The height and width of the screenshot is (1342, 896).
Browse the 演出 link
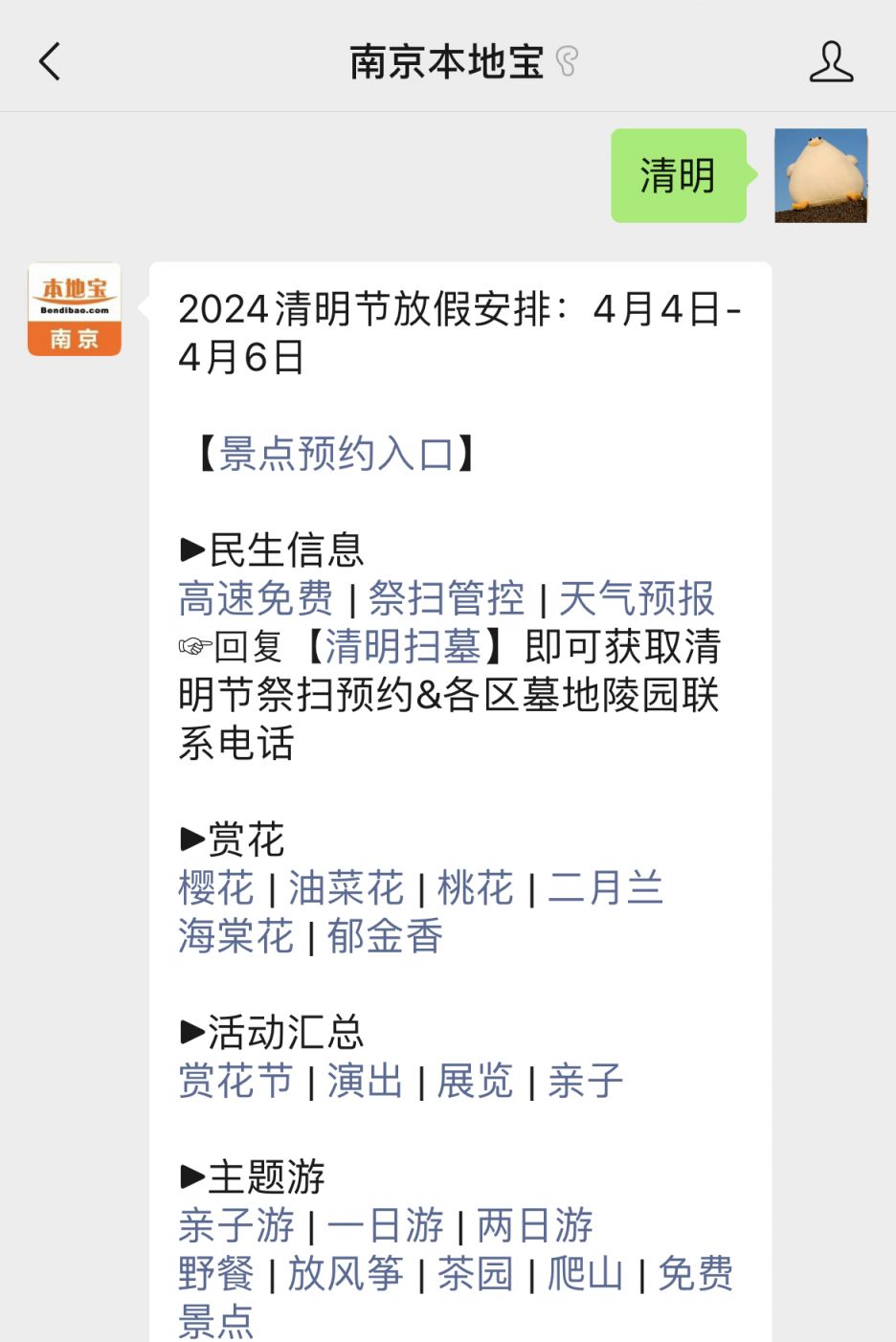(x=365, y=1082)
